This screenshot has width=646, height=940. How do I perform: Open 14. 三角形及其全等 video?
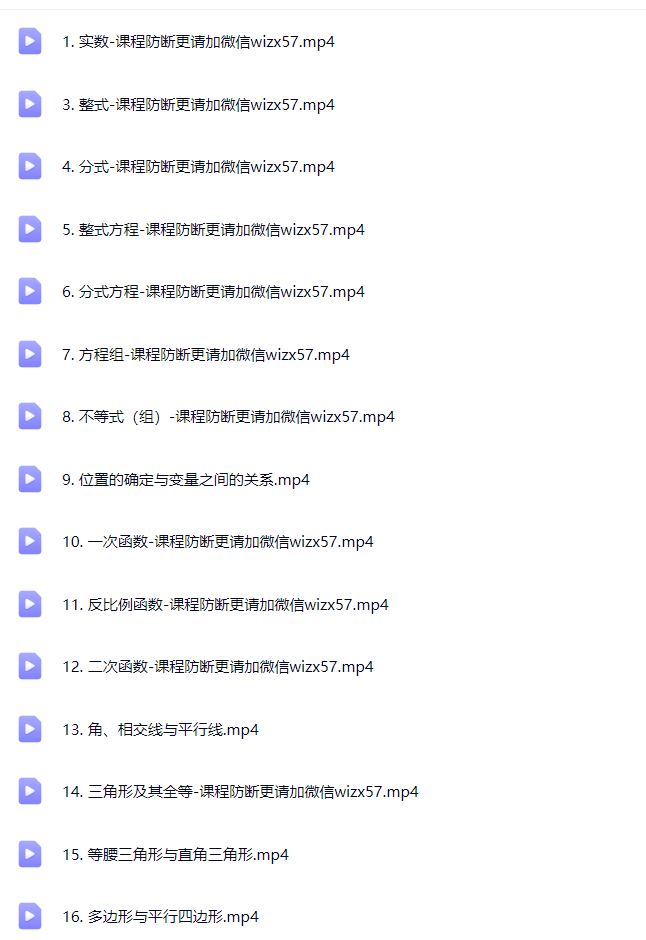240,792
